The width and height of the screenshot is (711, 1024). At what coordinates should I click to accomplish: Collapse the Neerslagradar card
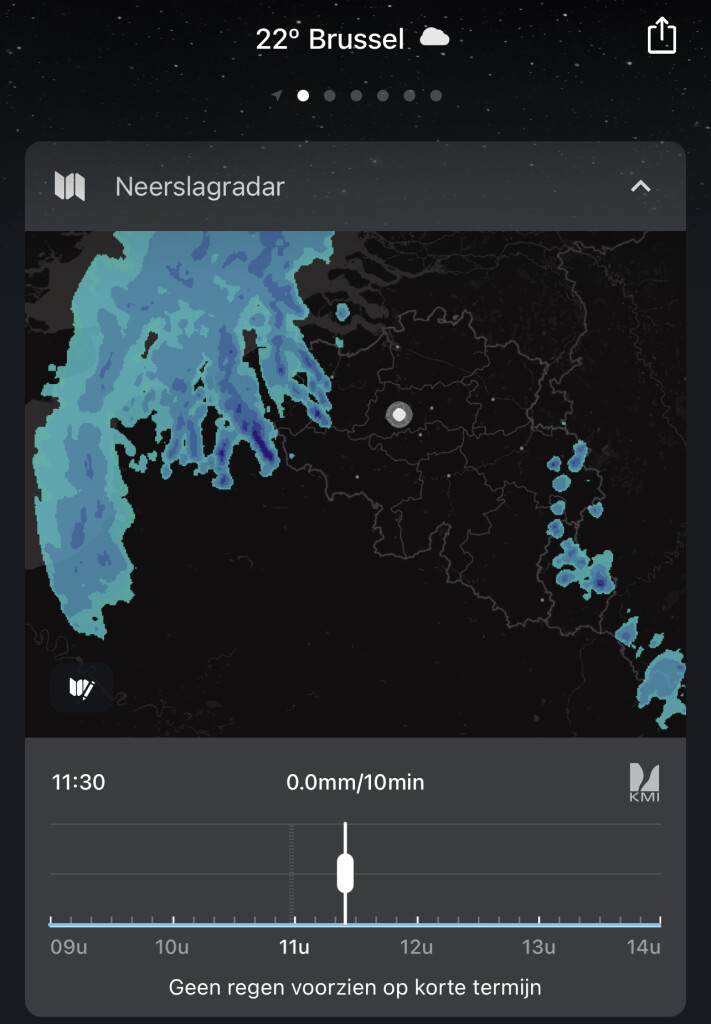tap(640, 187)
